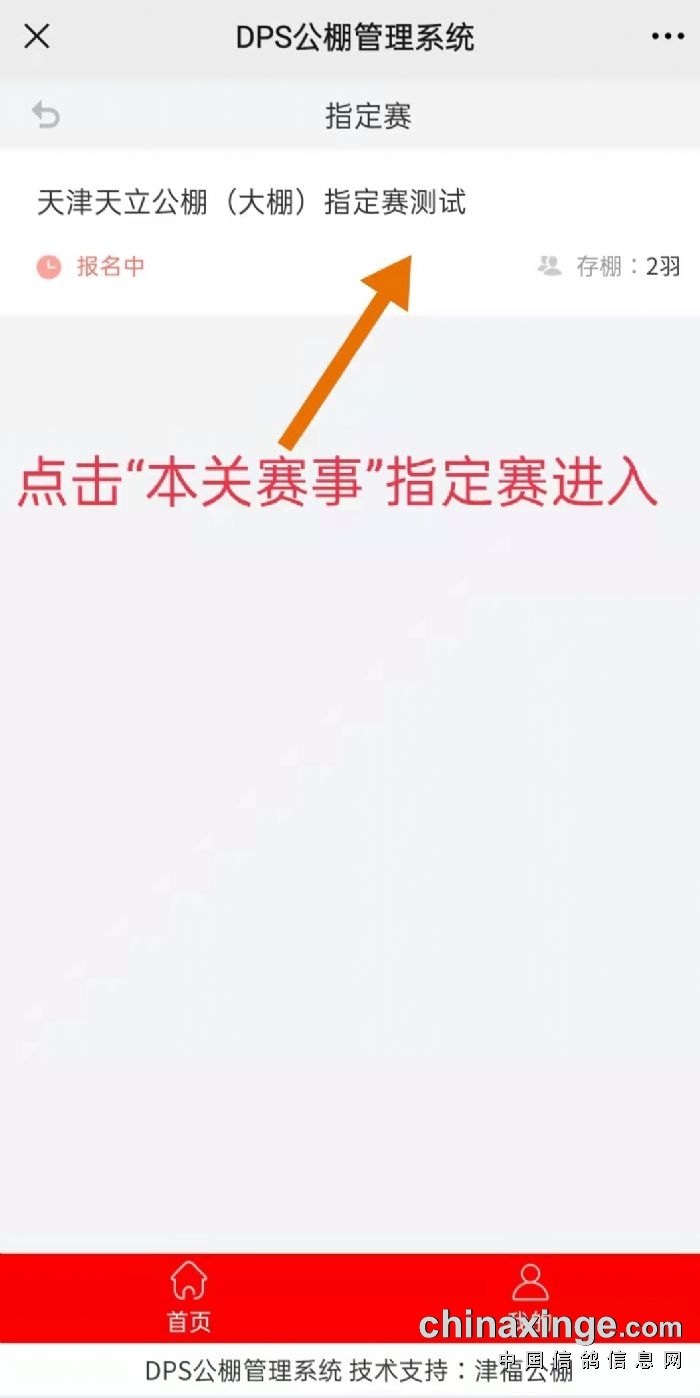Close the DPS mini program page
Screen dimensions: 700x1398
(x=37, y=37)
